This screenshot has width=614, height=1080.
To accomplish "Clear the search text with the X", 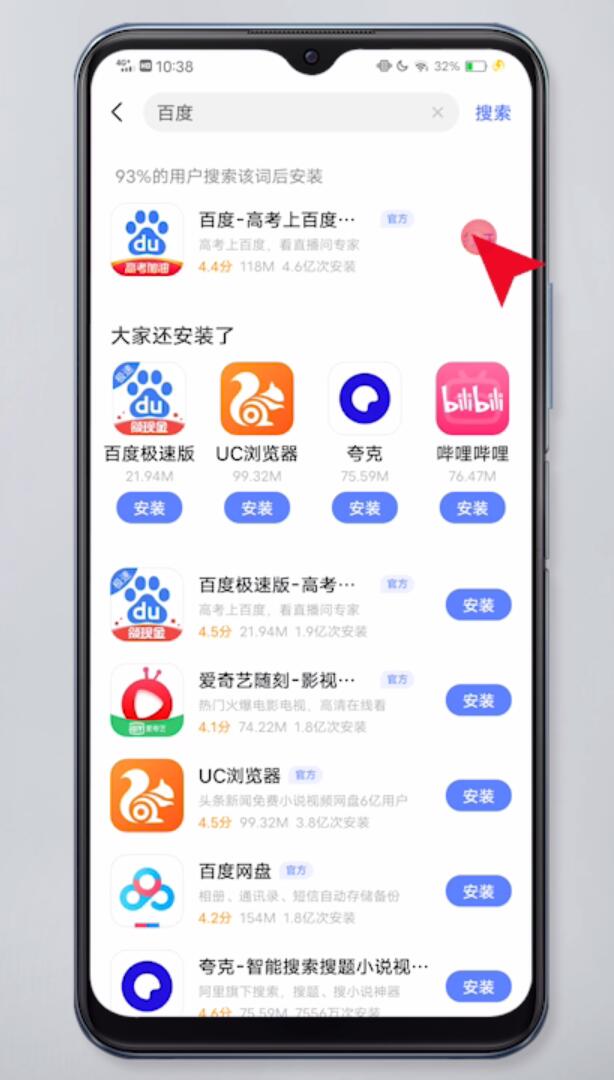I will 438,112.
